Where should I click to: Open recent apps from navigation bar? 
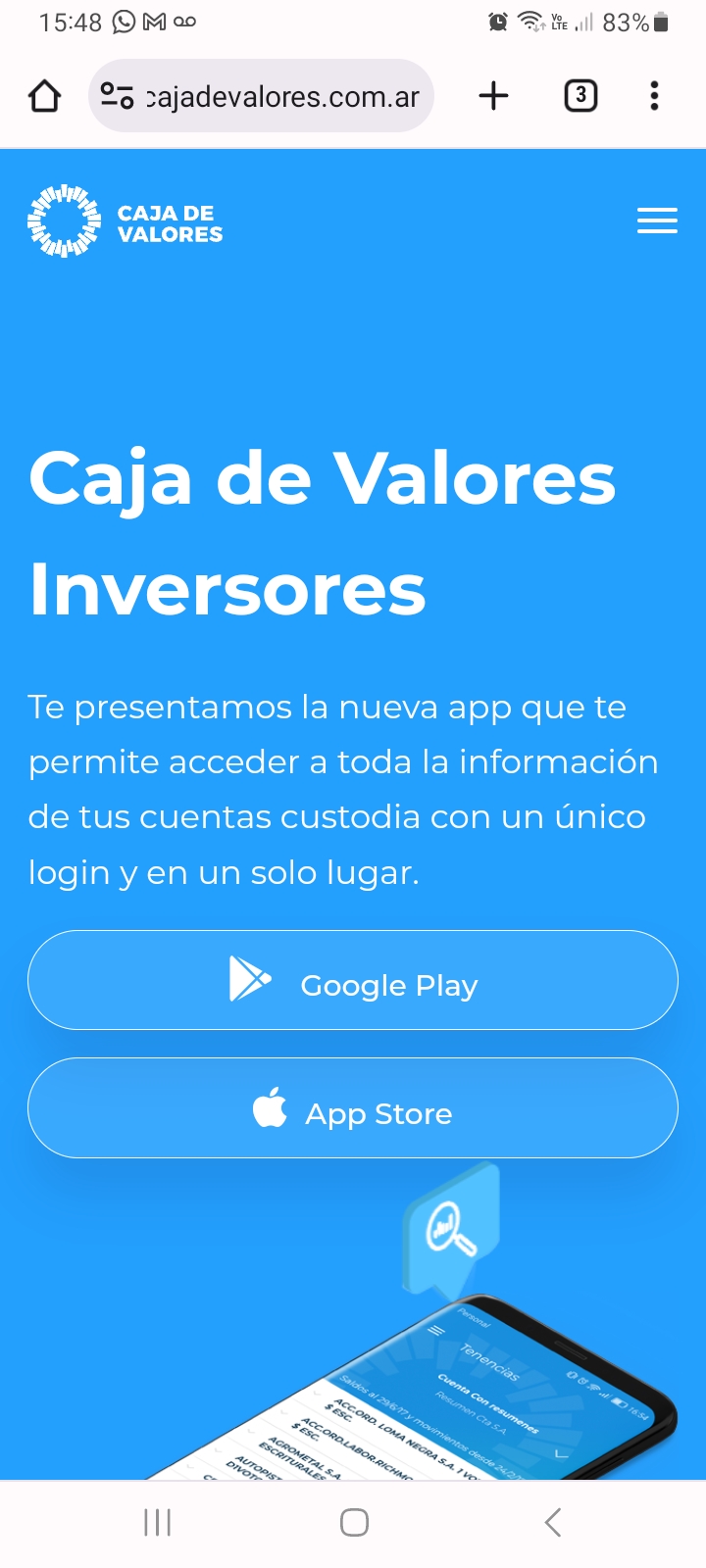(x=157, y=1522)
